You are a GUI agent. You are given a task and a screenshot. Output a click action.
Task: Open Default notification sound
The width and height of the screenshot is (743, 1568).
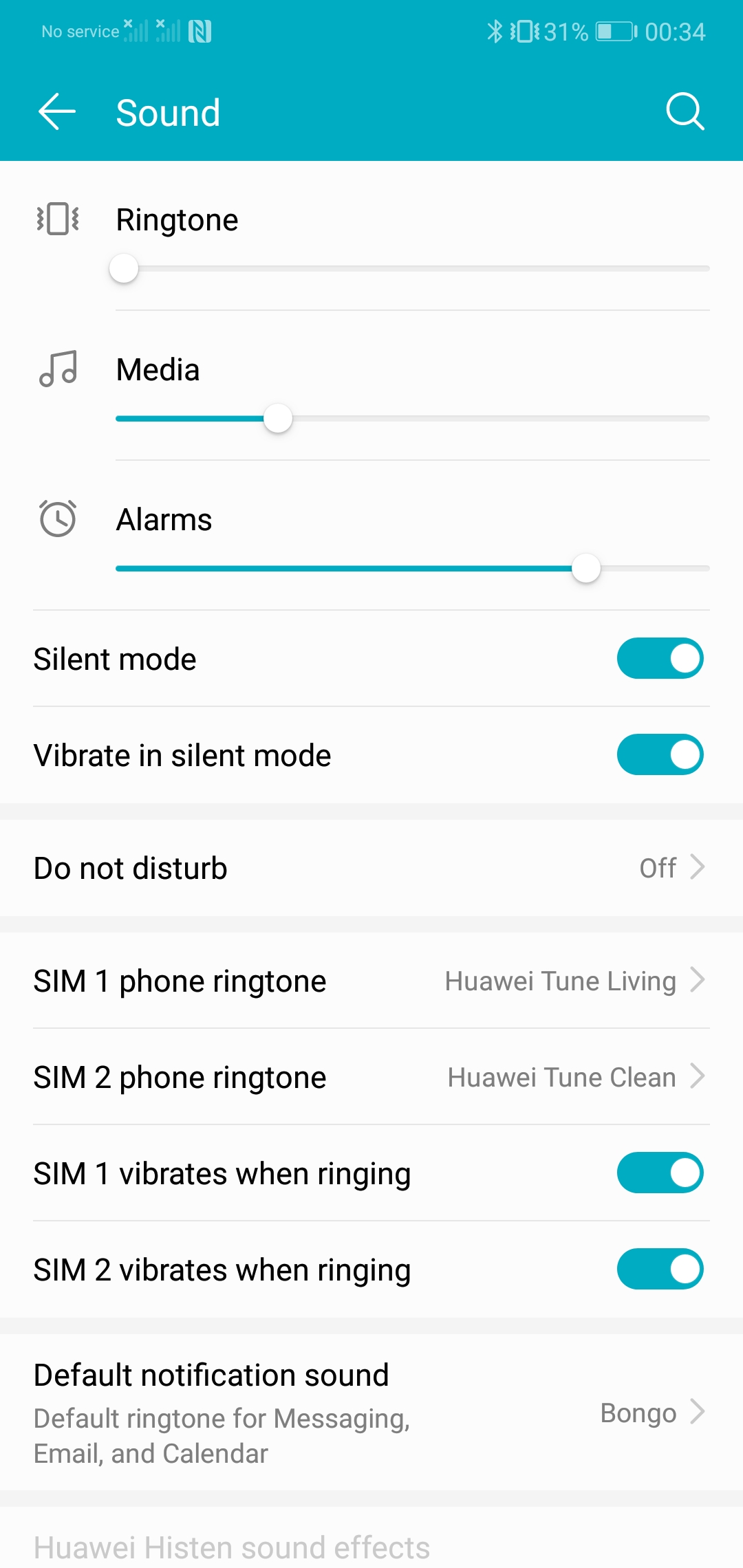(x=371, y=1413)
